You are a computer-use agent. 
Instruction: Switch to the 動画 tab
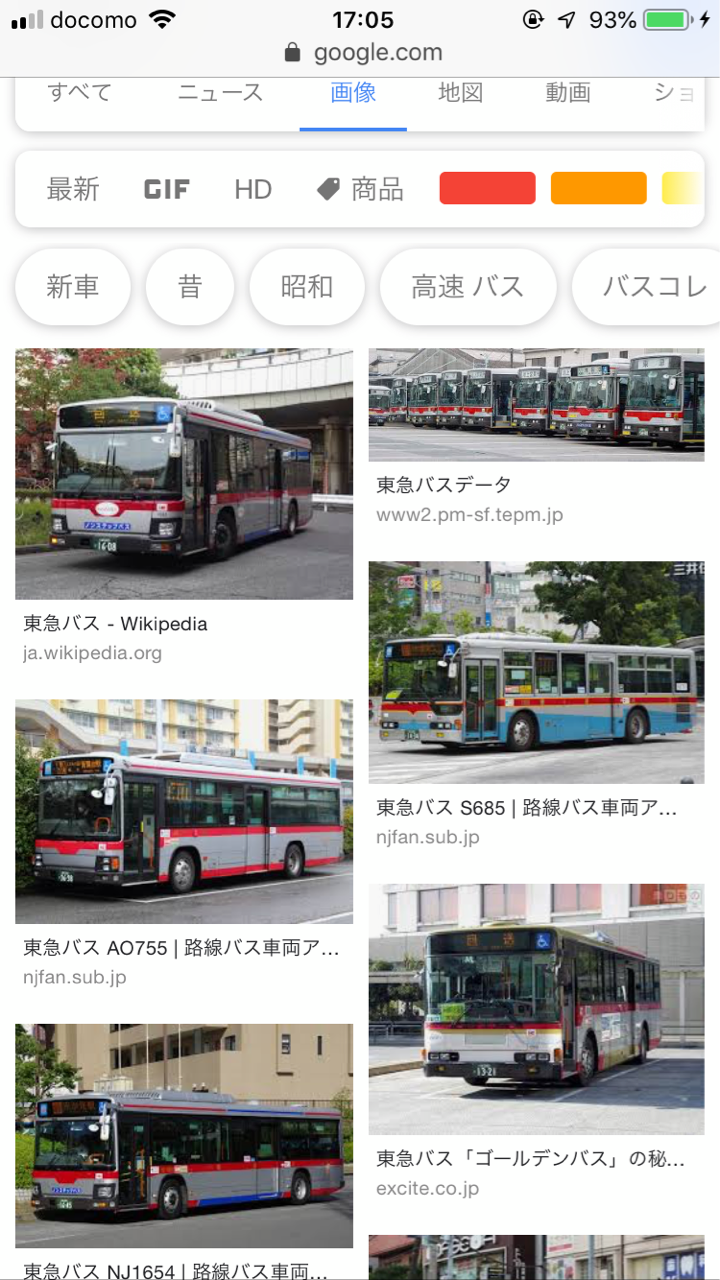point(567,94)
